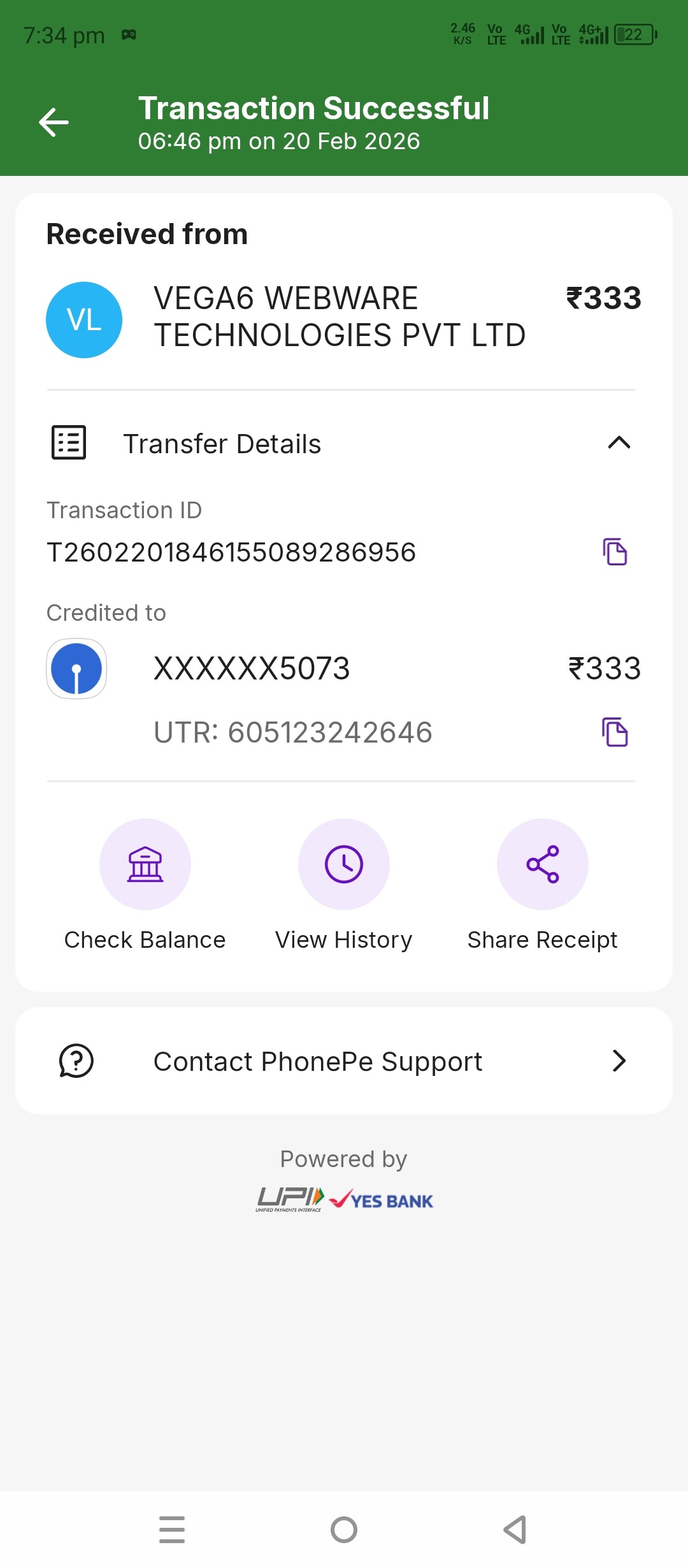Open View History via clock icon
The width and height of the screenshot is (688, 1568).
click(x=344, y=864)
